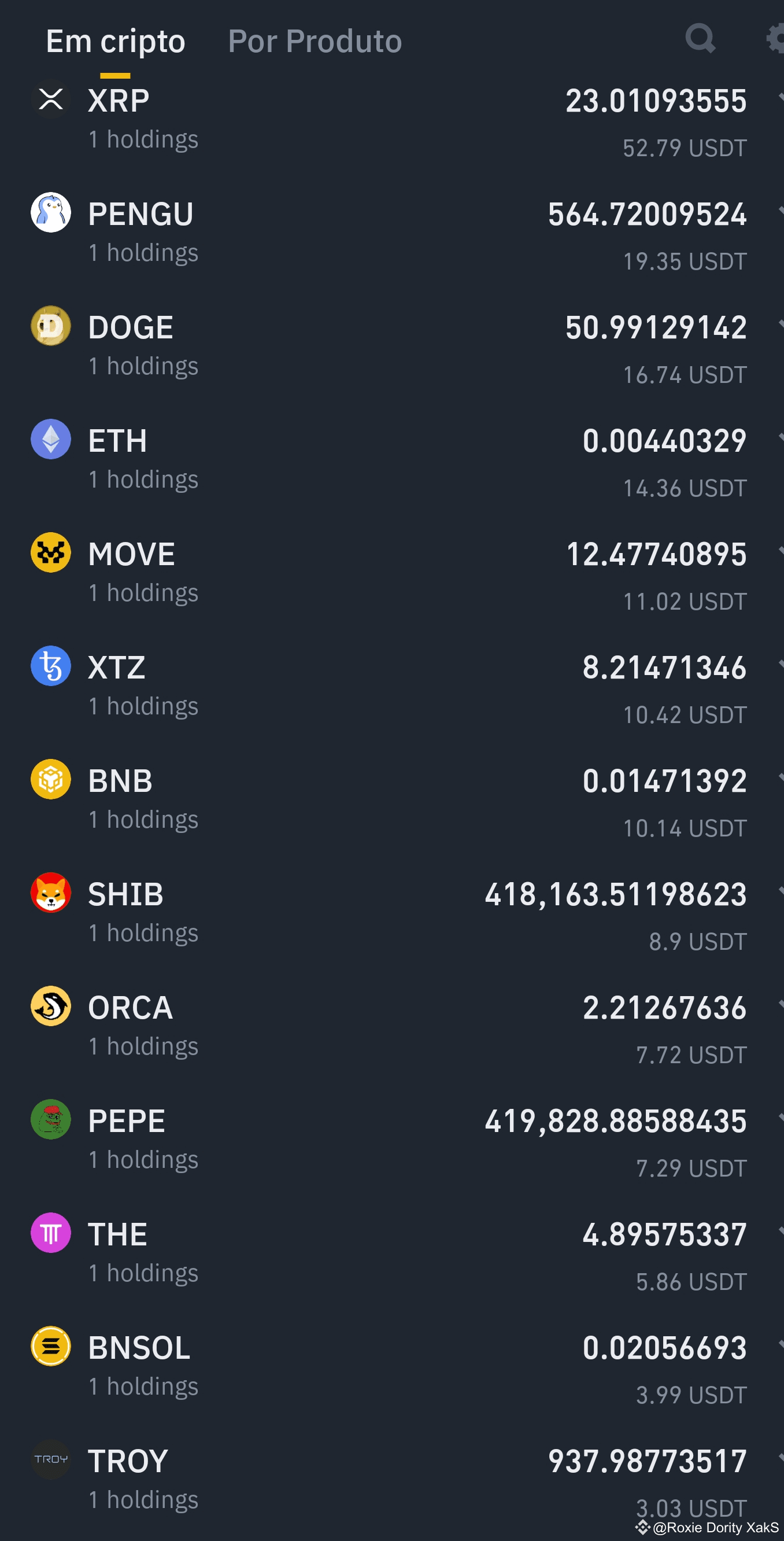Click the SHIB Shiba icon

[50, 893]
